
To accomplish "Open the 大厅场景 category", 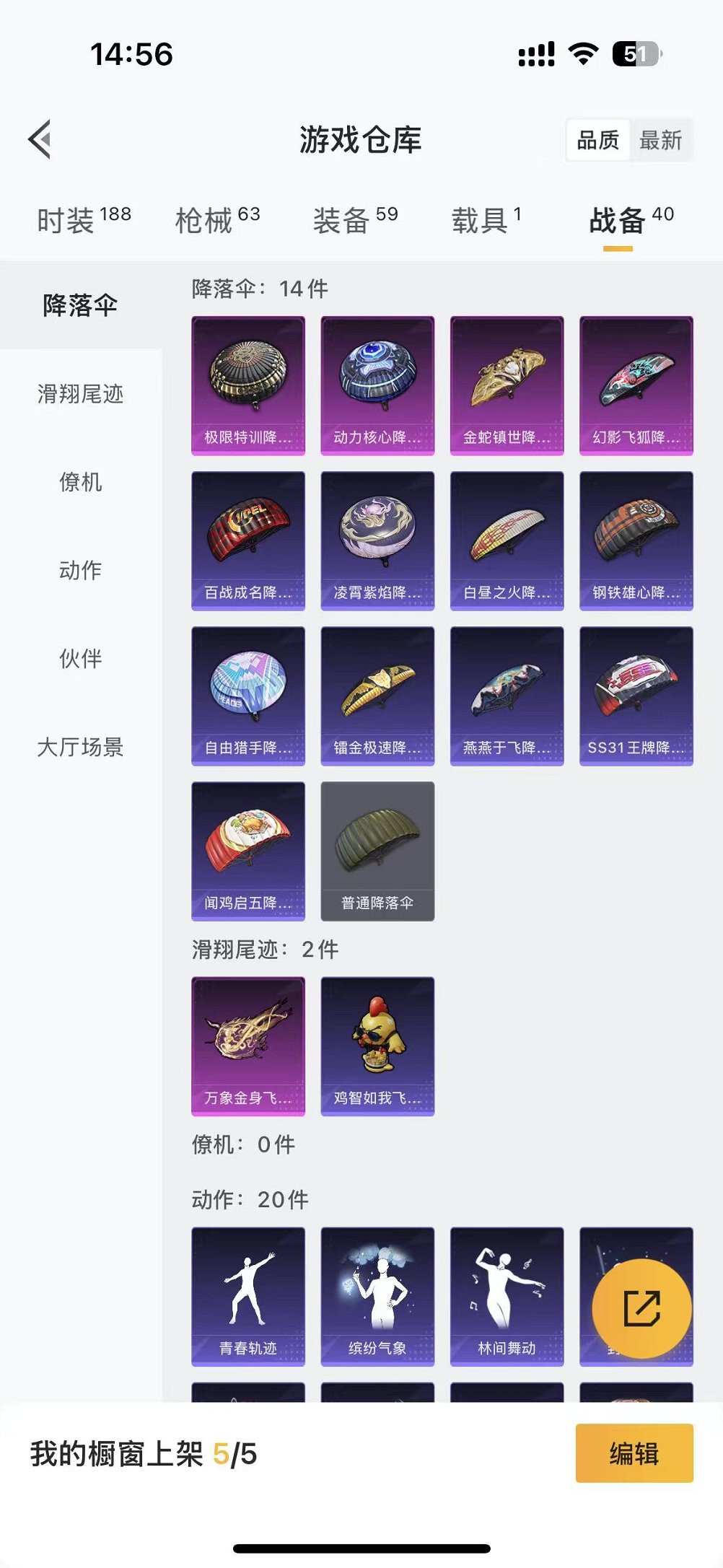I will point(80,747).
